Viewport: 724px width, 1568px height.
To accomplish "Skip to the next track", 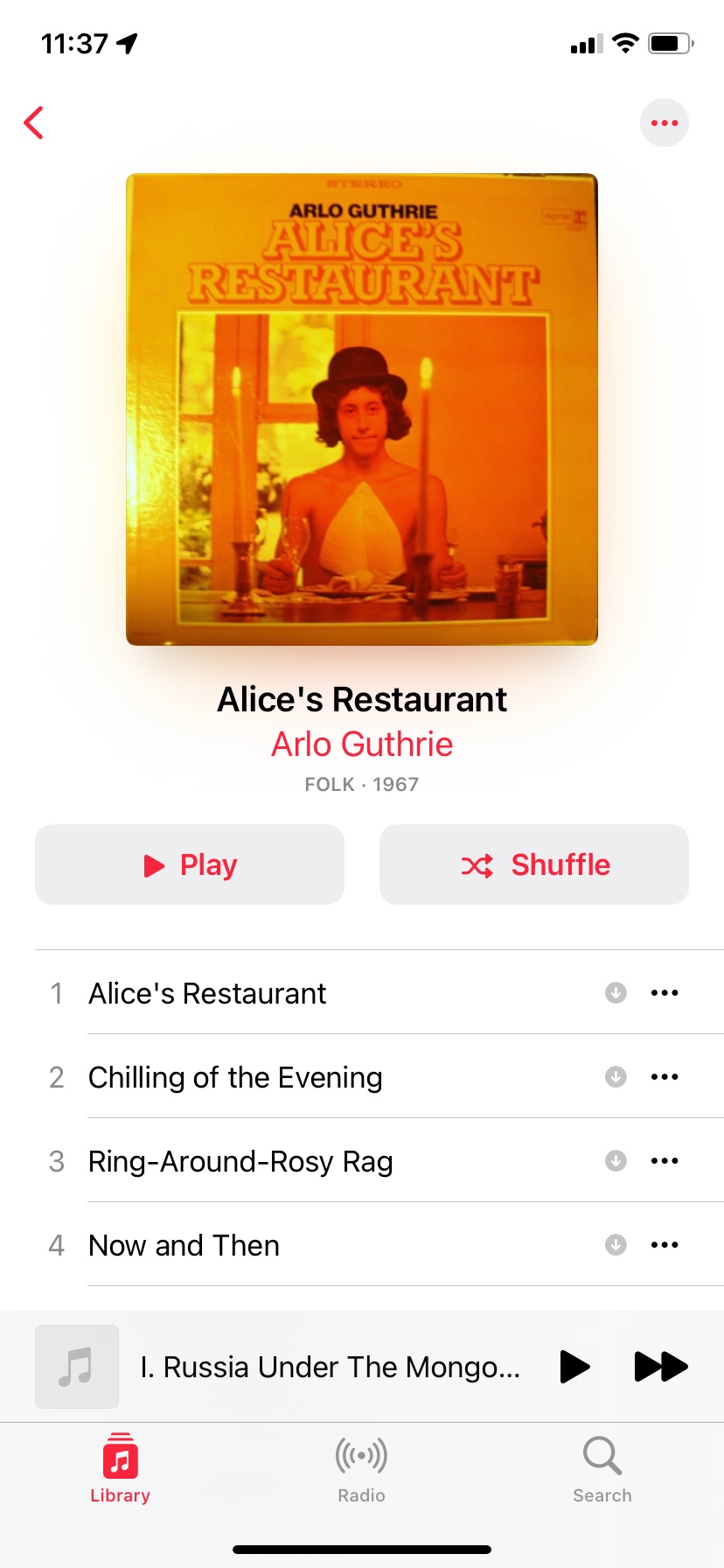I will [x=660, y=1366].
